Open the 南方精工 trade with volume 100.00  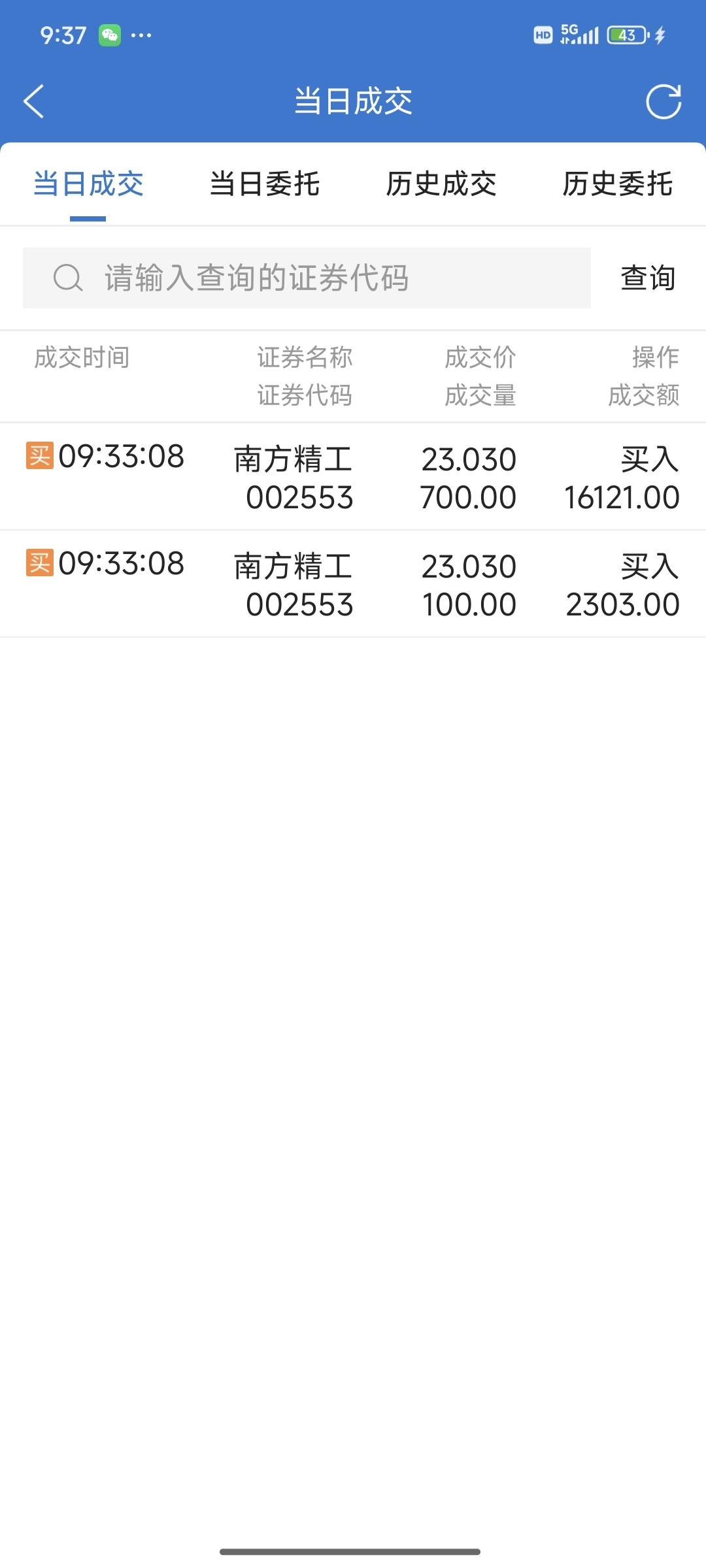click(x=353, y=584)
